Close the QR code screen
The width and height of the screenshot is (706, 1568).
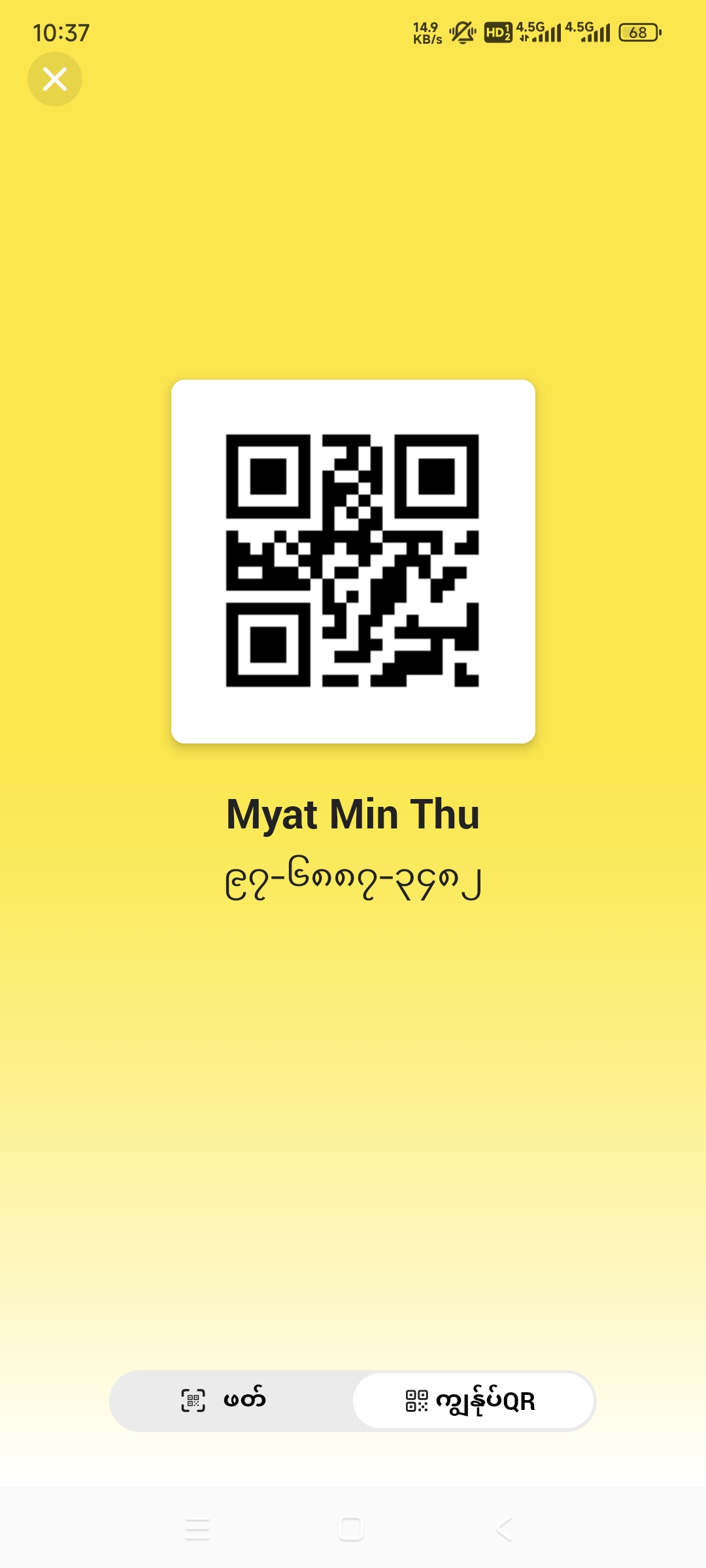click(x=55, y=79)
